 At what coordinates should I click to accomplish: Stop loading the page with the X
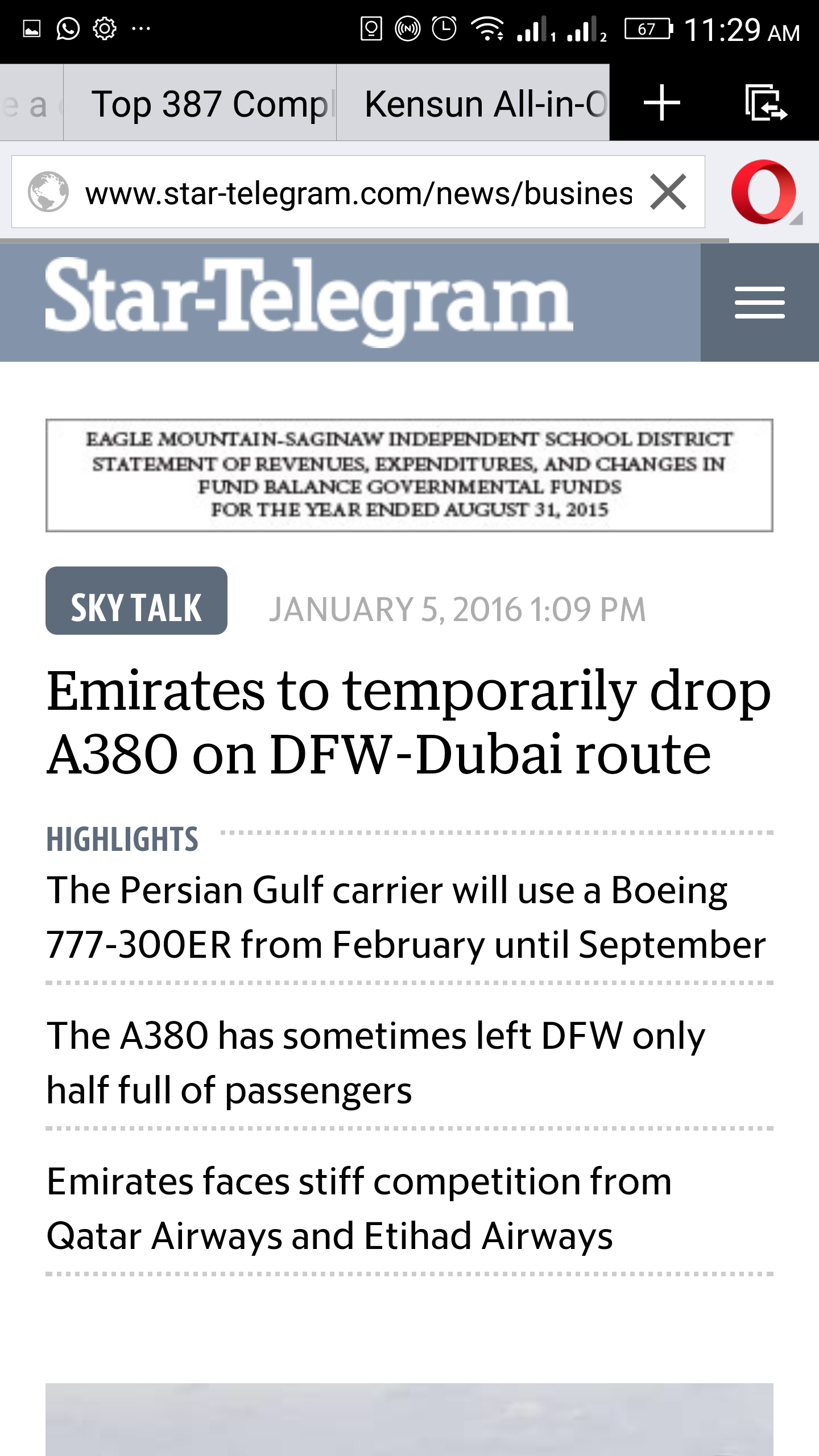668,192
